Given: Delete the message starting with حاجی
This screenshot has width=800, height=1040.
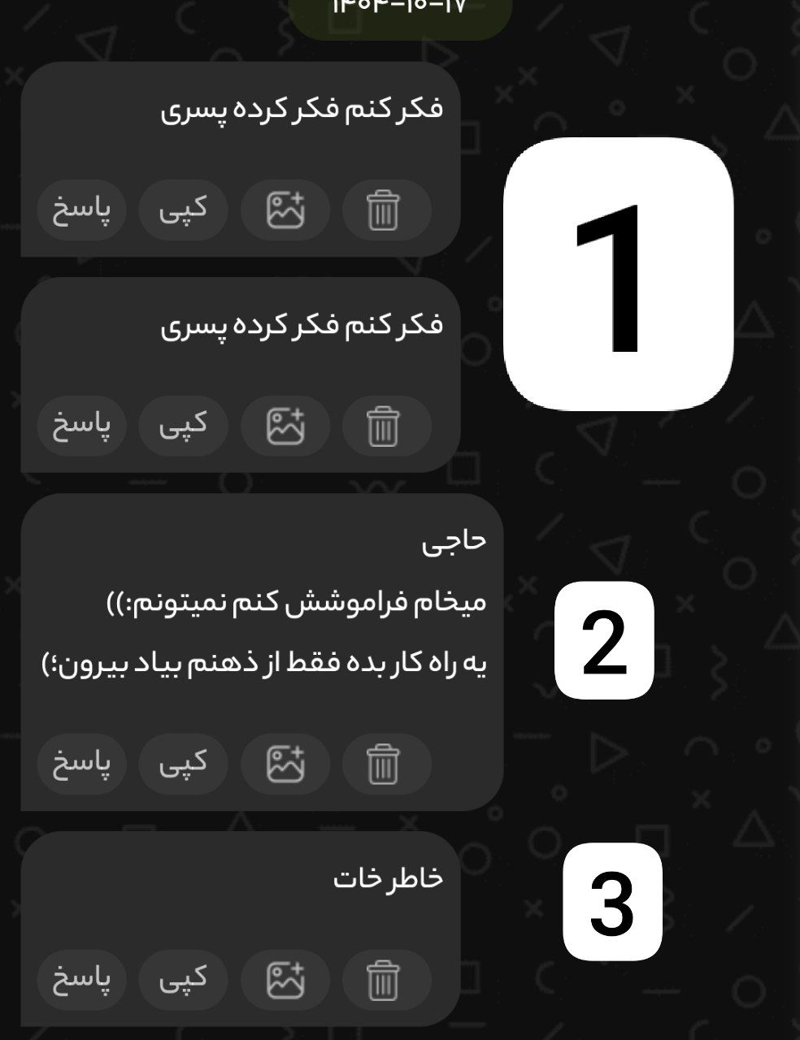Looking at the screenshot, I should (x=385, y=764).
